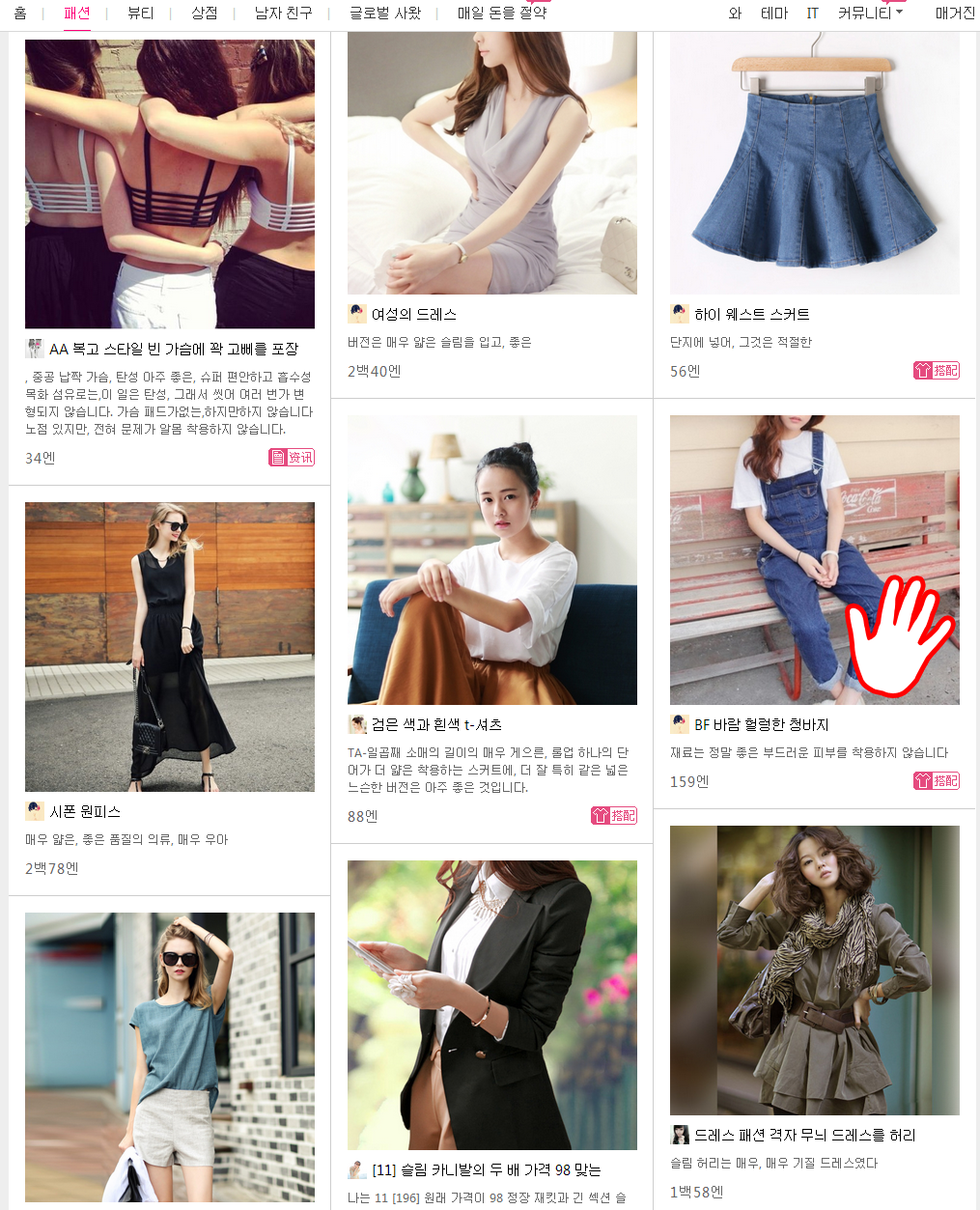Go to the 테마 menu item
Screen dimensions: 980x1210
[x=774, y=13]
